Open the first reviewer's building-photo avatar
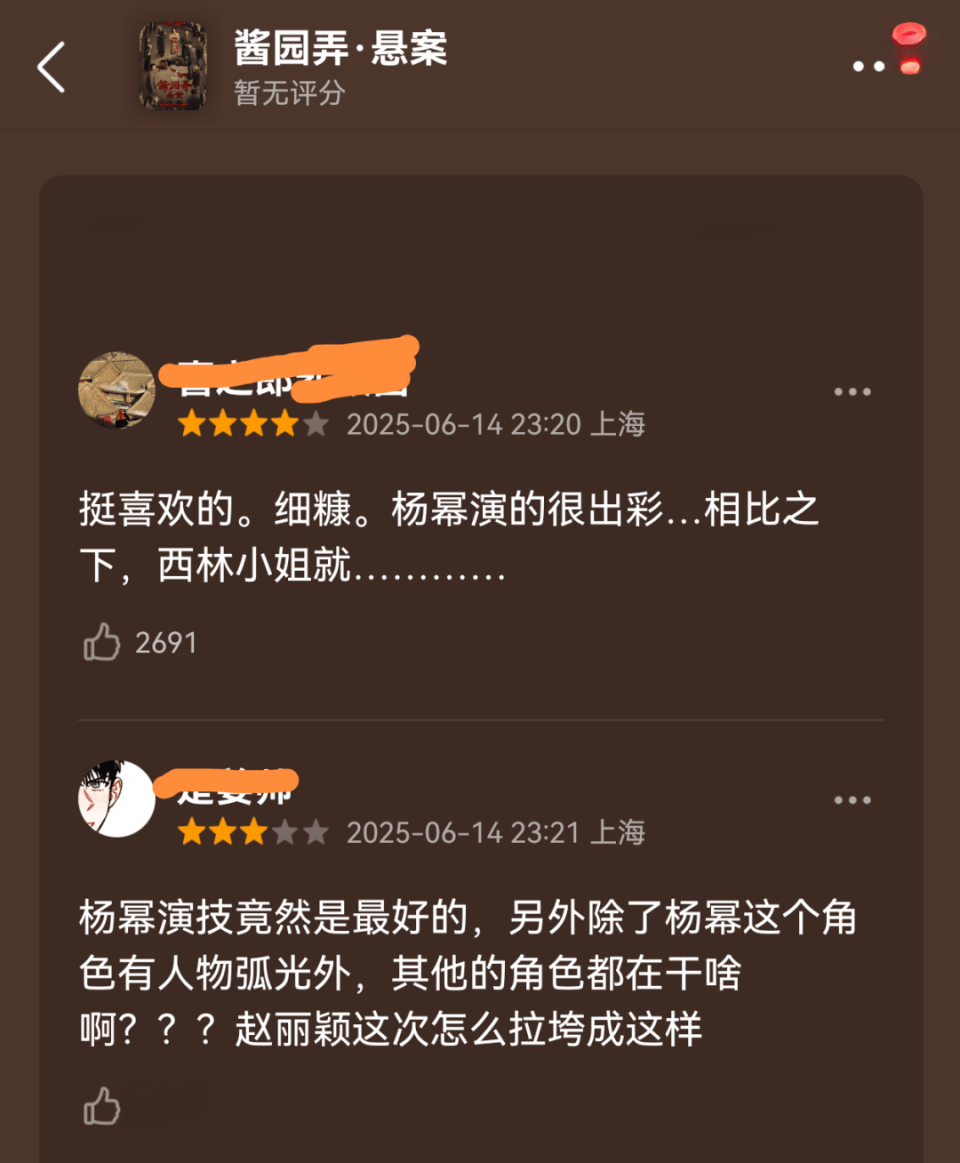 click(x=117, y=390)
